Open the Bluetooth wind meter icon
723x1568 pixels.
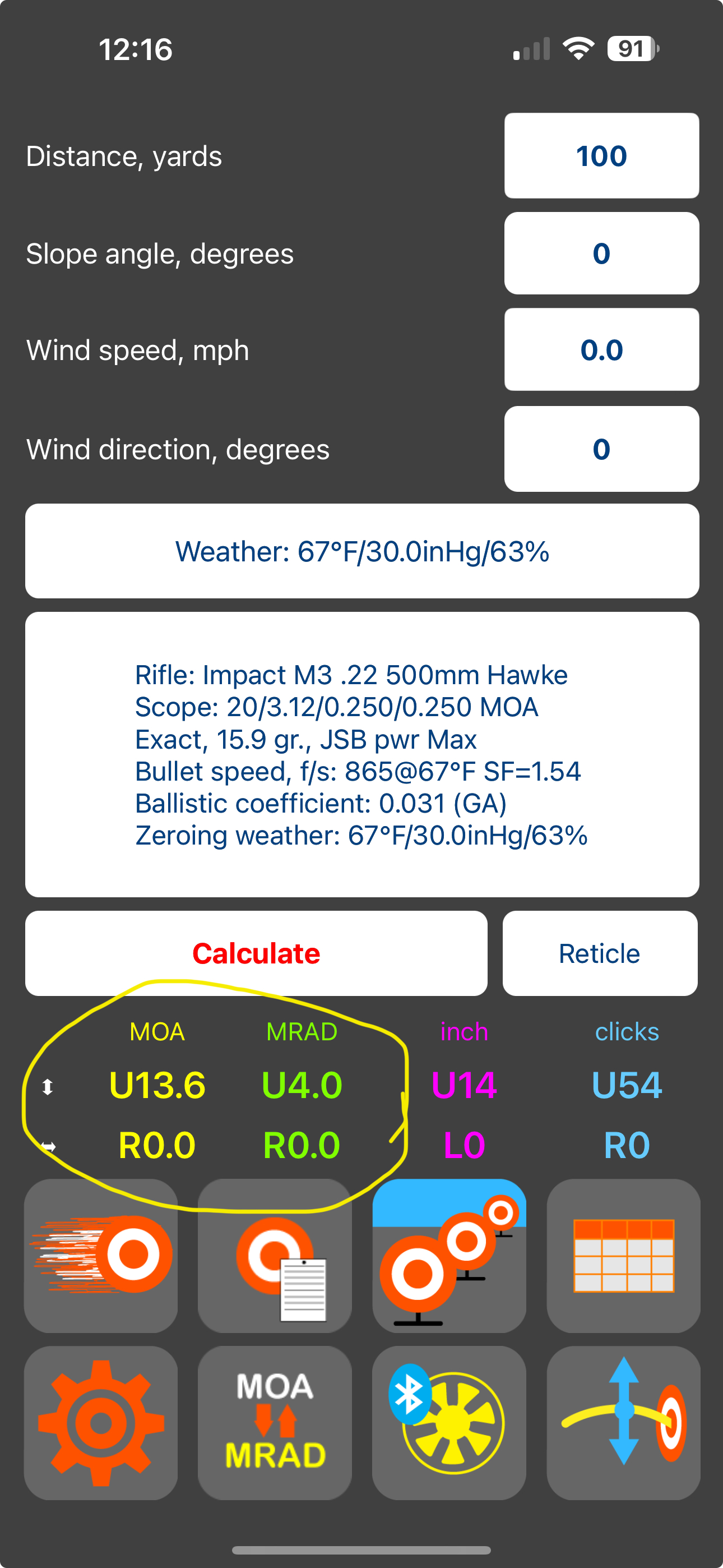(x=449, y=1423)
